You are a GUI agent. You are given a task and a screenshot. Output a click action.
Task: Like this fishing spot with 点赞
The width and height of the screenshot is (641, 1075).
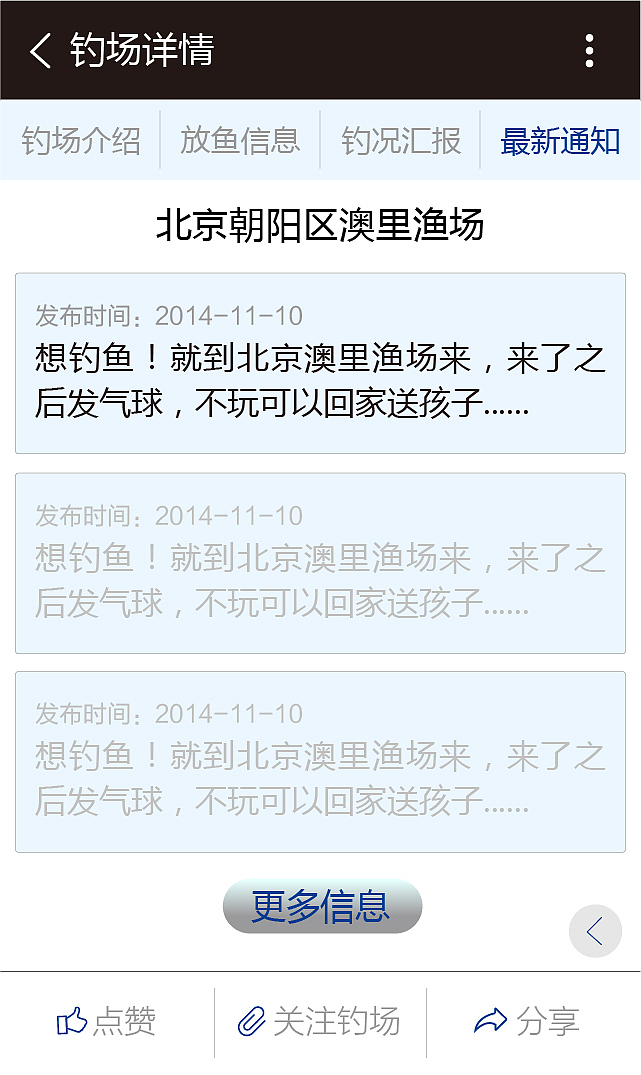point(106,1022)
